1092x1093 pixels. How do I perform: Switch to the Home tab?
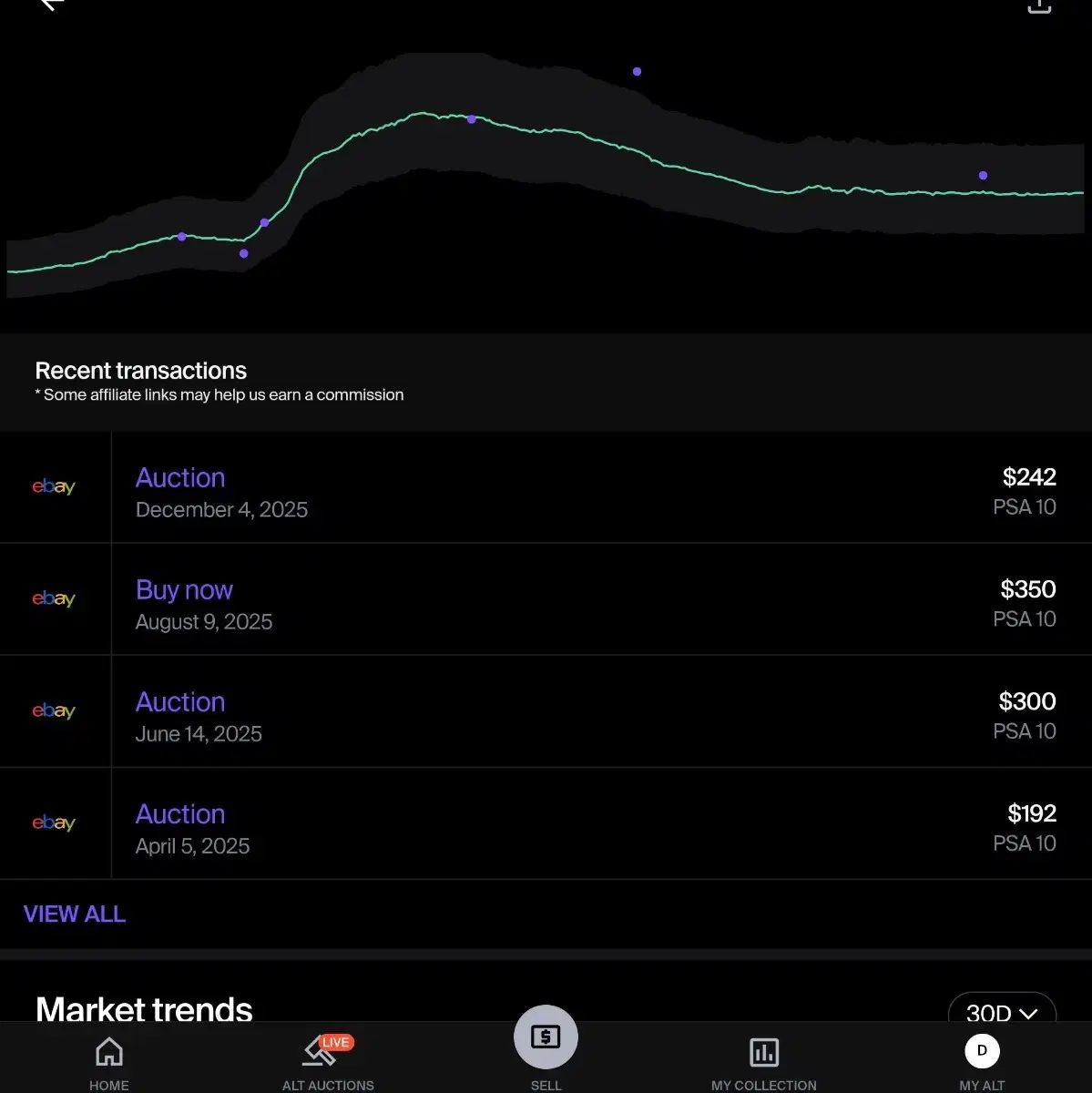coord(109,1062)
